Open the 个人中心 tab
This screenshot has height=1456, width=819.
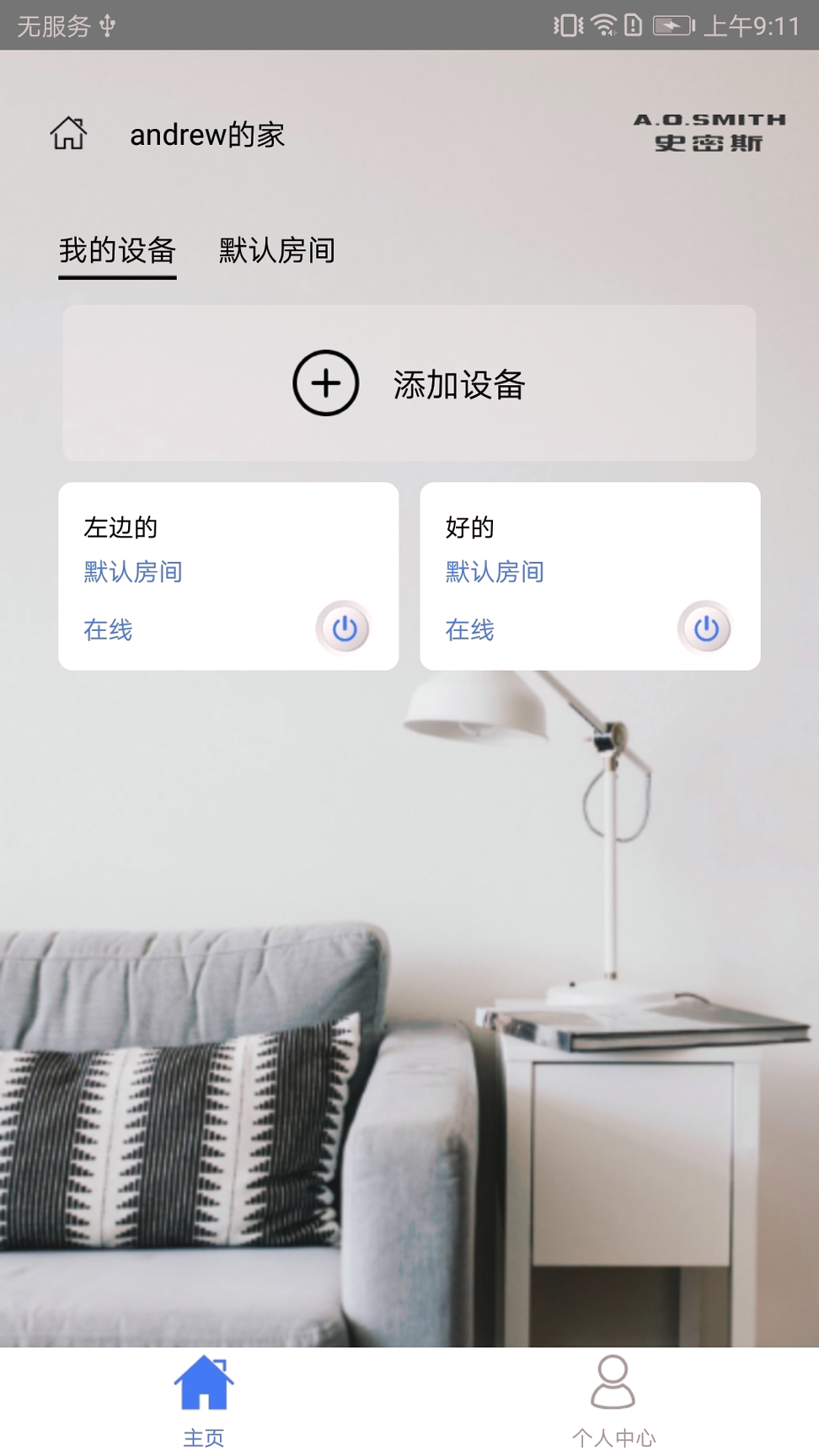coord(613,1400)
